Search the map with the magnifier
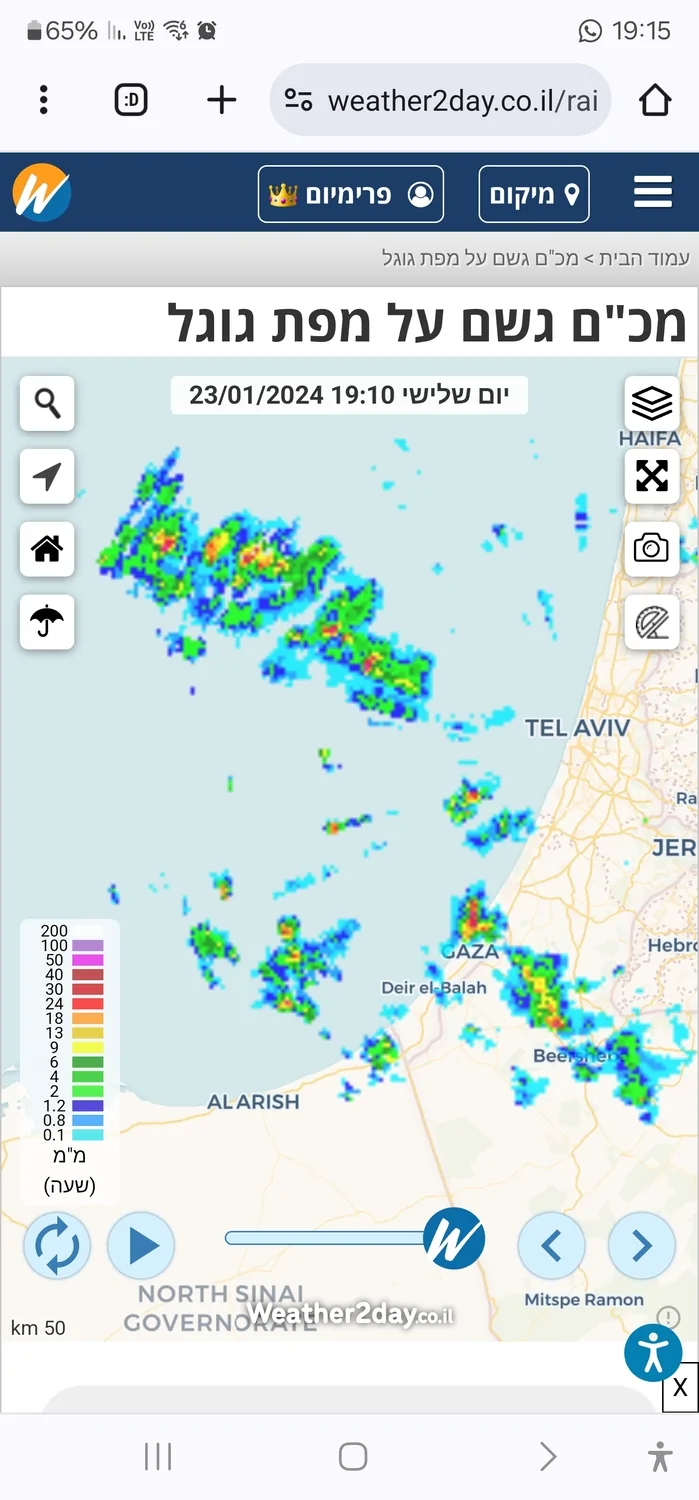This screenshot has width=699, height=1500. (47, 404)
